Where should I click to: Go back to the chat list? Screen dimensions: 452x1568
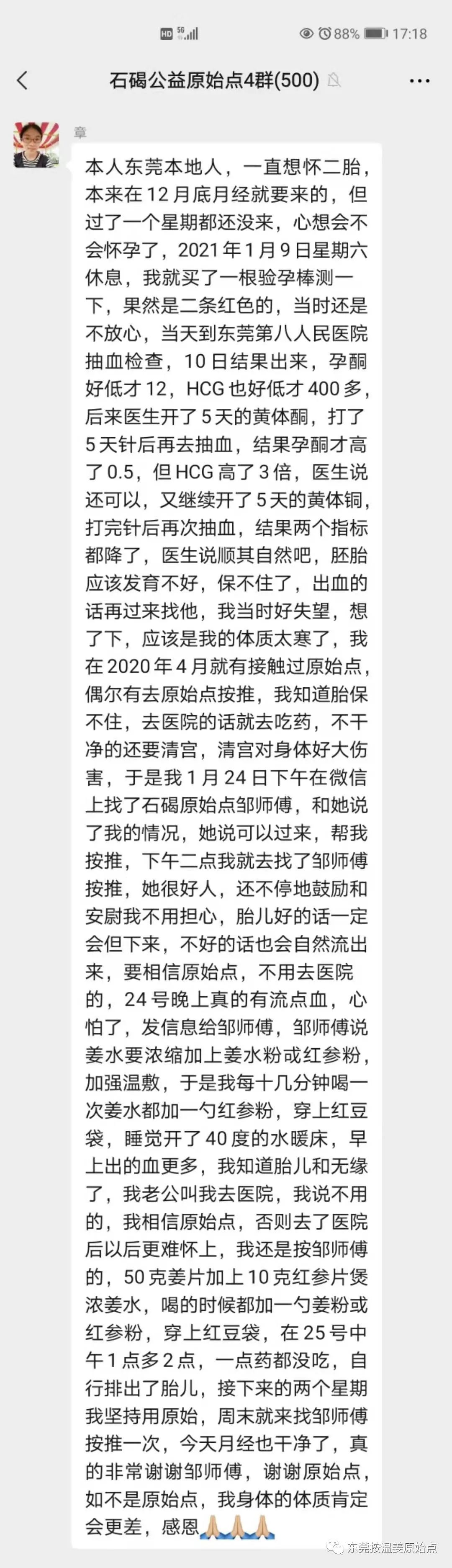coord(23,80)
